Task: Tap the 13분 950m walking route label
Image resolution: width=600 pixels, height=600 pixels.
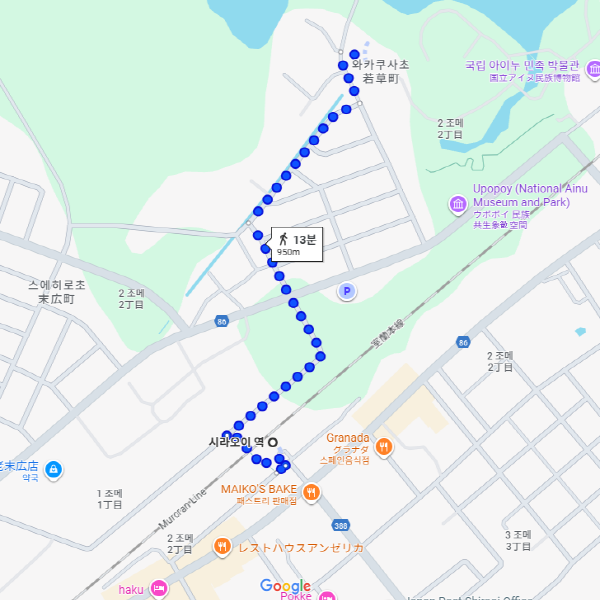Action: pyautogui.click(x=296, y=243)
